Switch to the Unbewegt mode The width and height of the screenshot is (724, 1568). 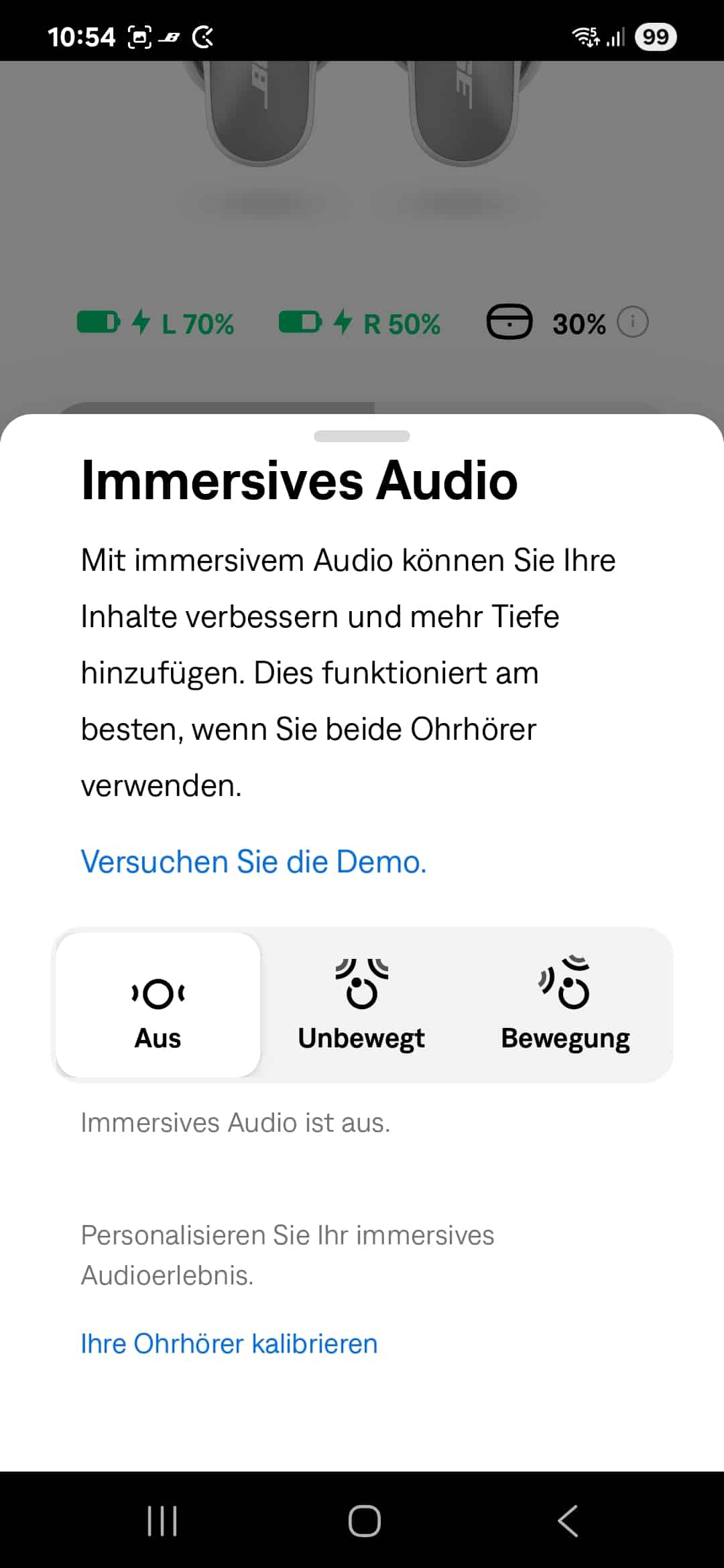coord(361,1005)
